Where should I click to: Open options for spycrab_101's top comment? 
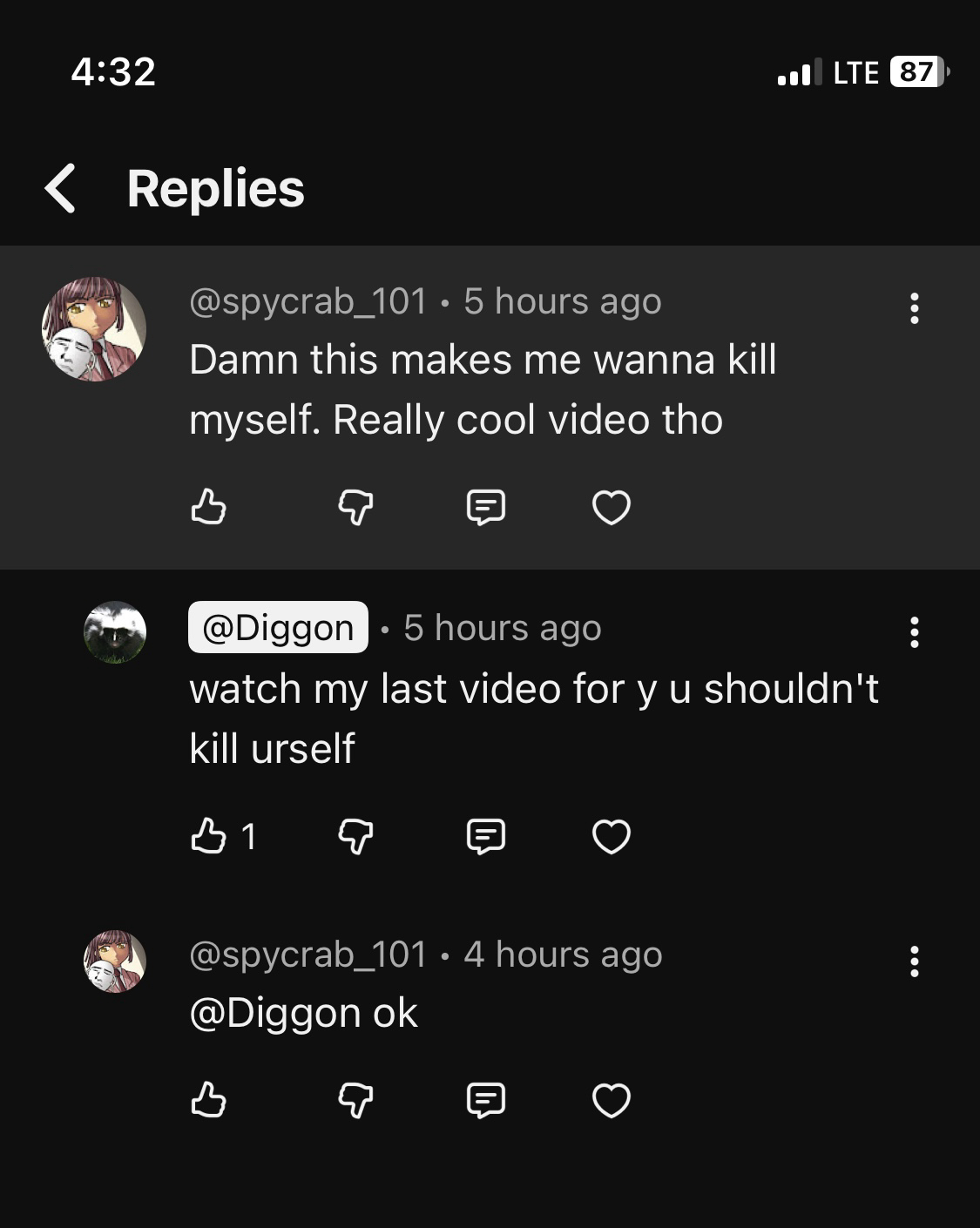[x=914, y=308]
